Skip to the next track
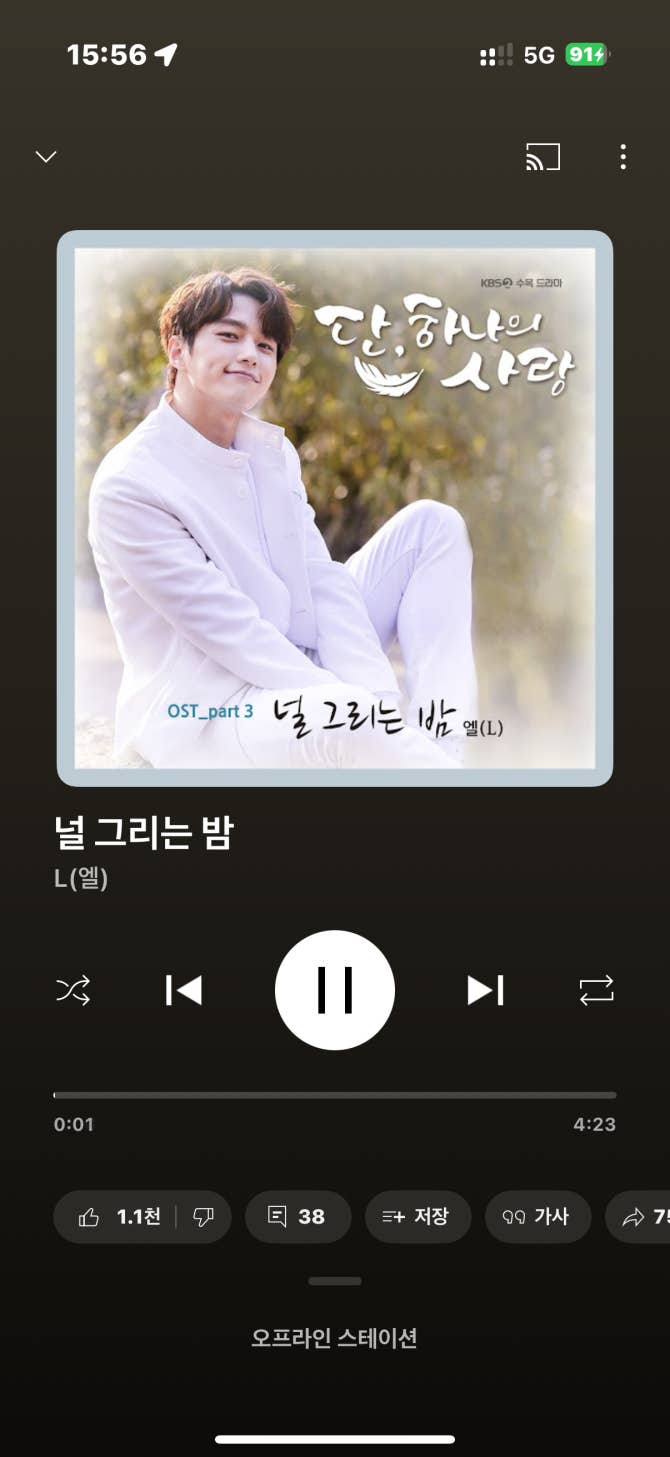670x1457 pixels. 485,991
